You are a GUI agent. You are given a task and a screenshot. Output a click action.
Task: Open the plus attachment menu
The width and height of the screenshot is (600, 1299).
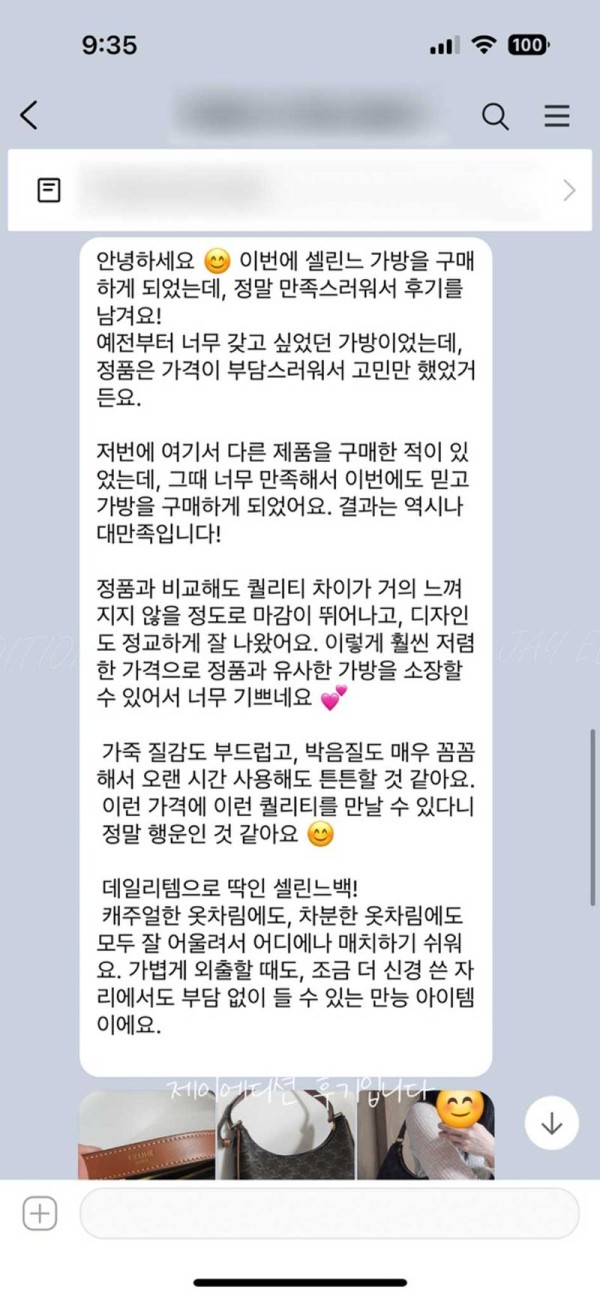[39, 1214]
